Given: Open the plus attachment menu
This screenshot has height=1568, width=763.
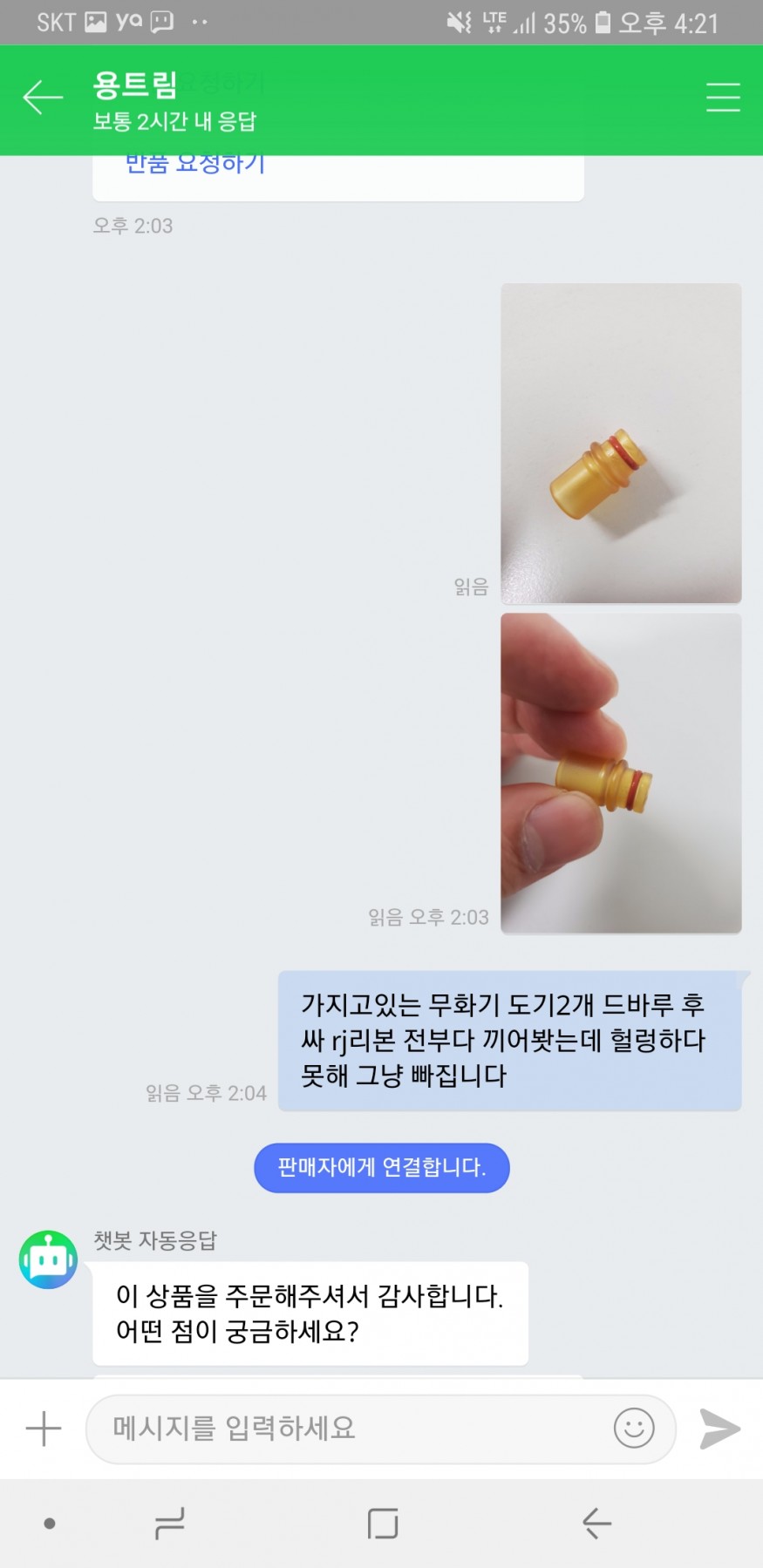Looking at the screenshot, I should (x=44, y=1429).
